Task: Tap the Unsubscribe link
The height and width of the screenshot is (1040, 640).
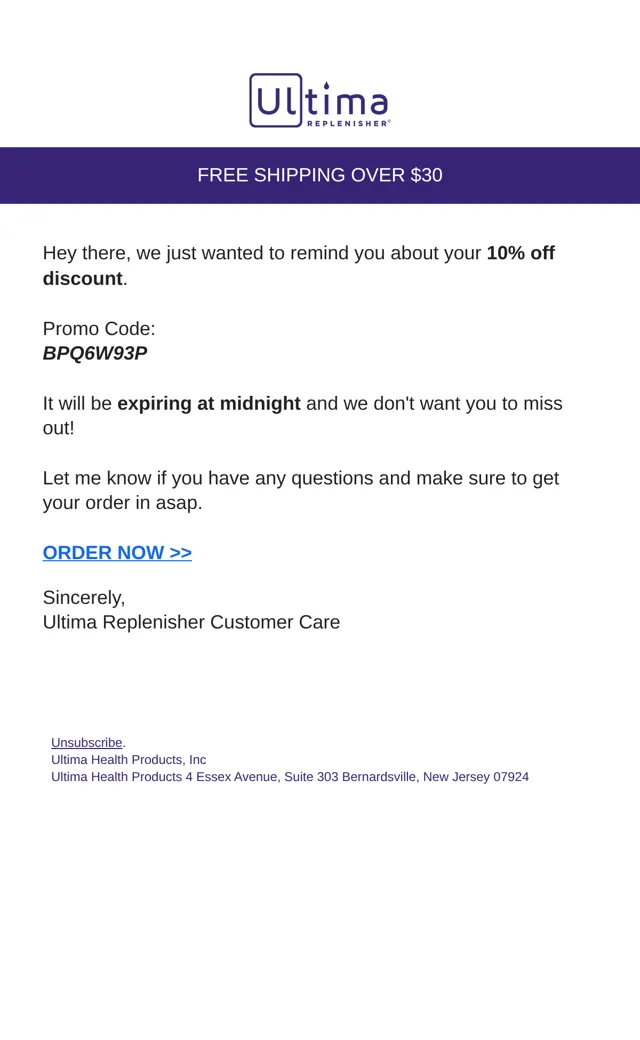Action: [x=87, y=742]
